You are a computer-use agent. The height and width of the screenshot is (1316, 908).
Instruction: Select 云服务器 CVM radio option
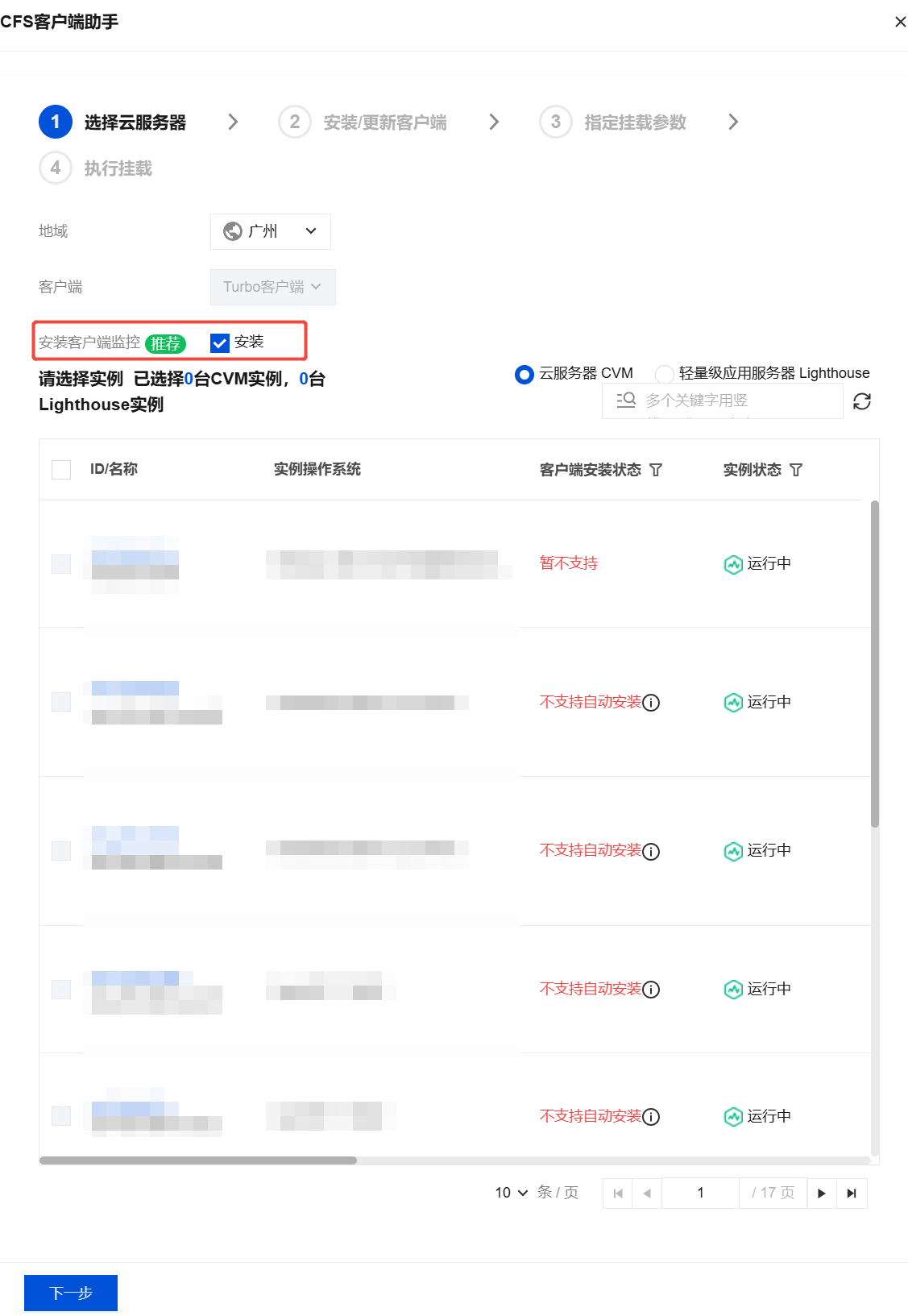pyautogui.click(x=524, y=374)
